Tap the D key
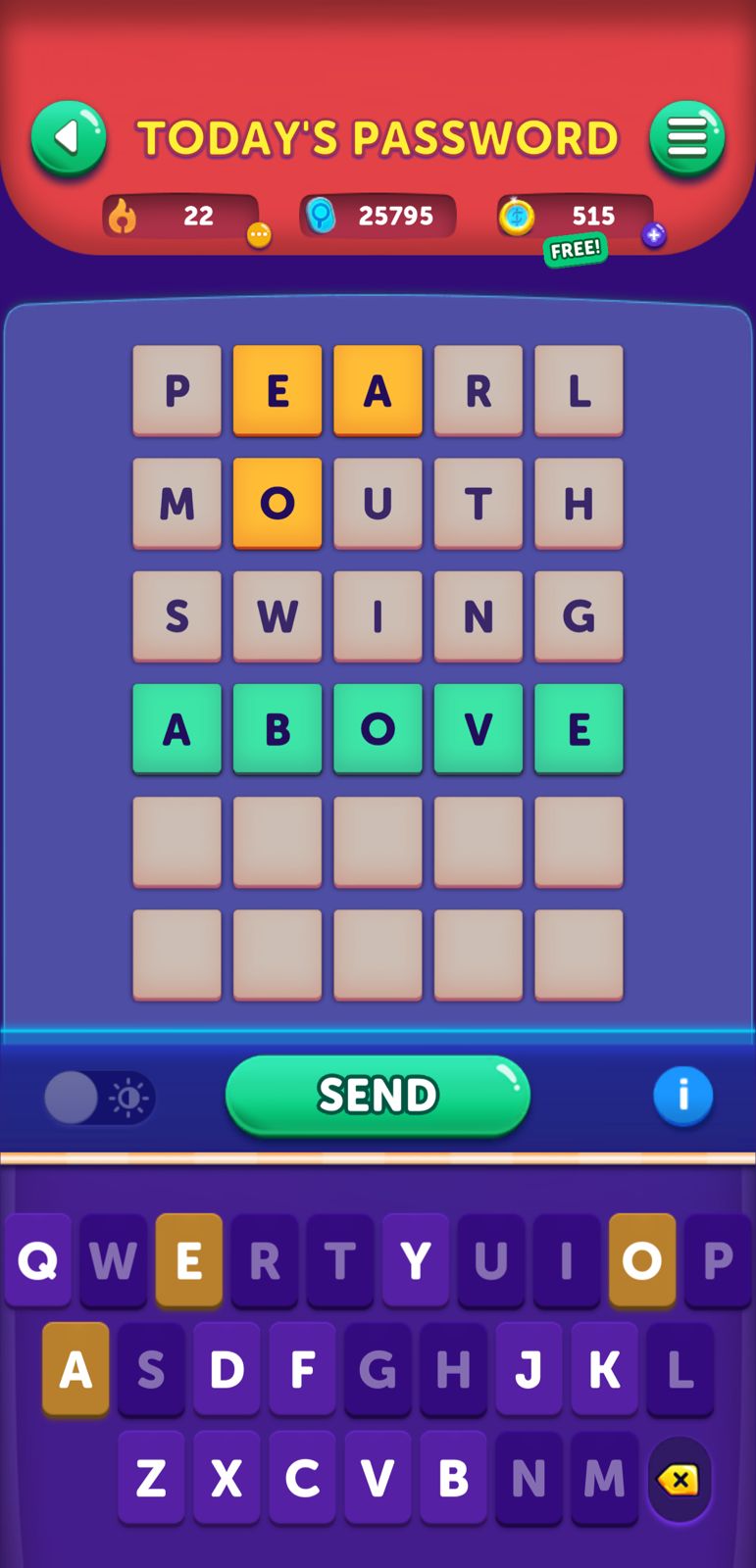This screenshot has width=756, height=1568. click(x=227, y=1369)
